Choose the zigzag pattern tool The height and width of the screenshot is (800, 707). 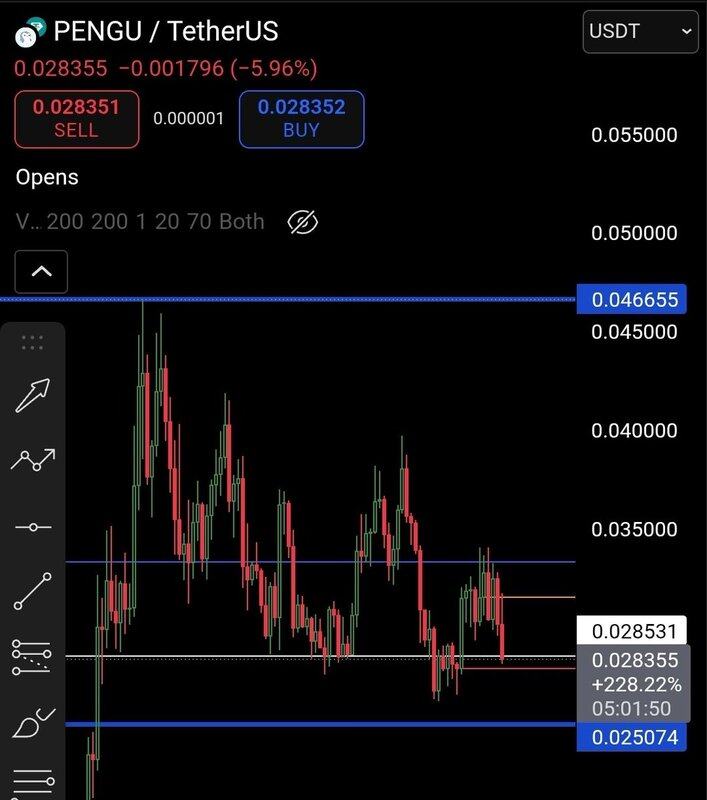pyautogui.click(x=33, y=460)
